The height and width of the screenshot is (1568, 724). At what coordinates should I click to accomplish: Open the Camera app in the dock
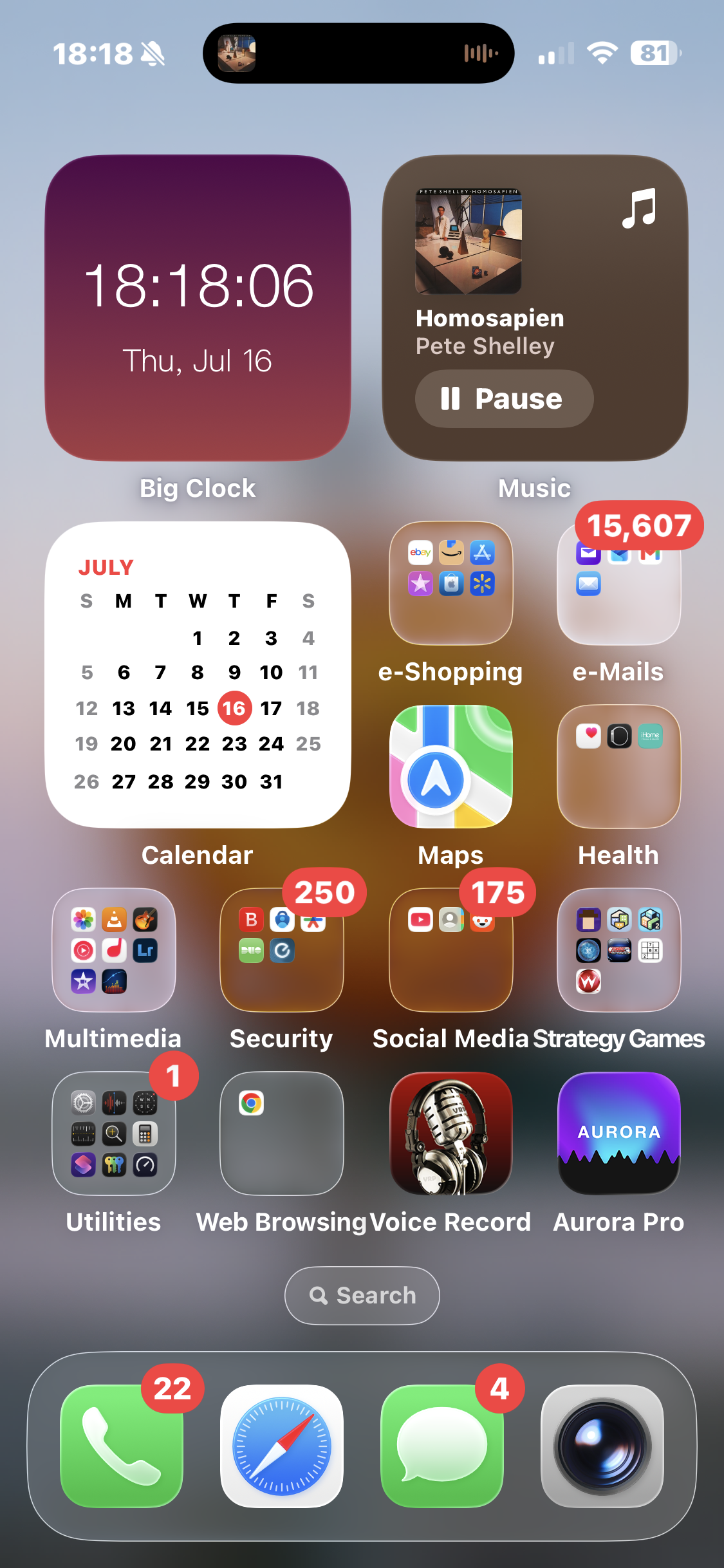pos(602,1446)
